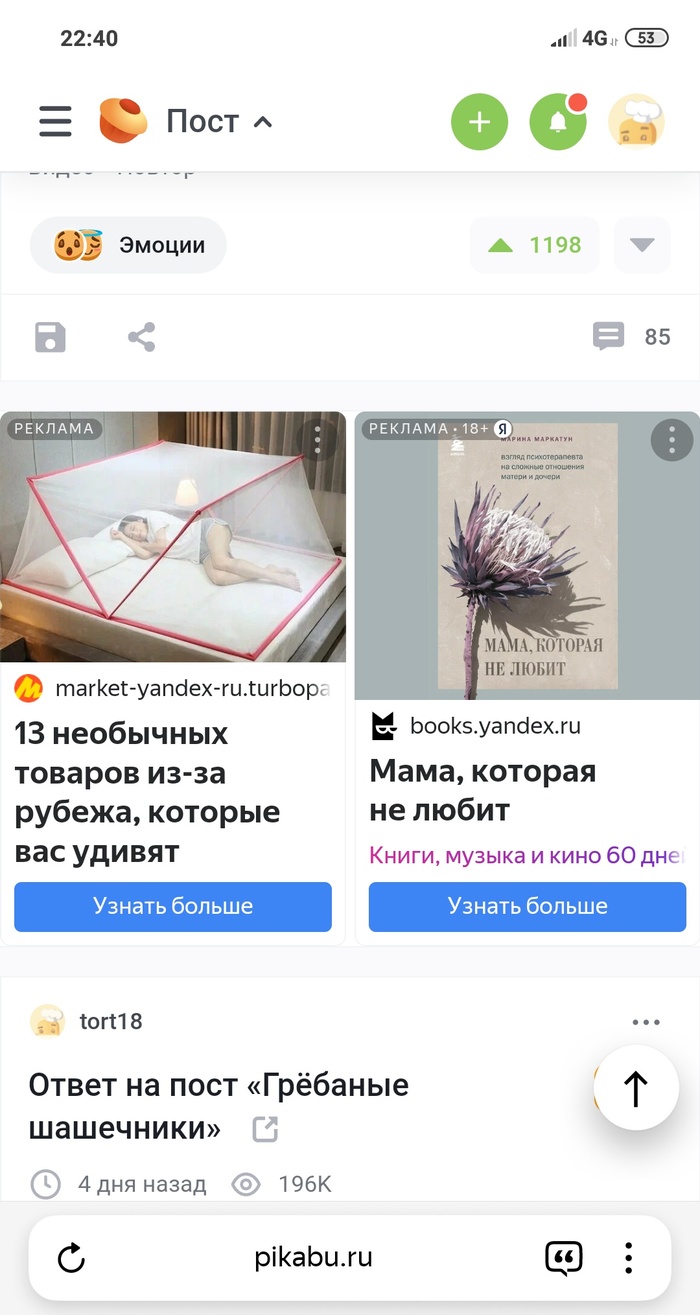Tap Узнать больше under 13 необычных товаров
This screenshot has width=700, height=1315.
pyautogui.click(x=173, y=906)
